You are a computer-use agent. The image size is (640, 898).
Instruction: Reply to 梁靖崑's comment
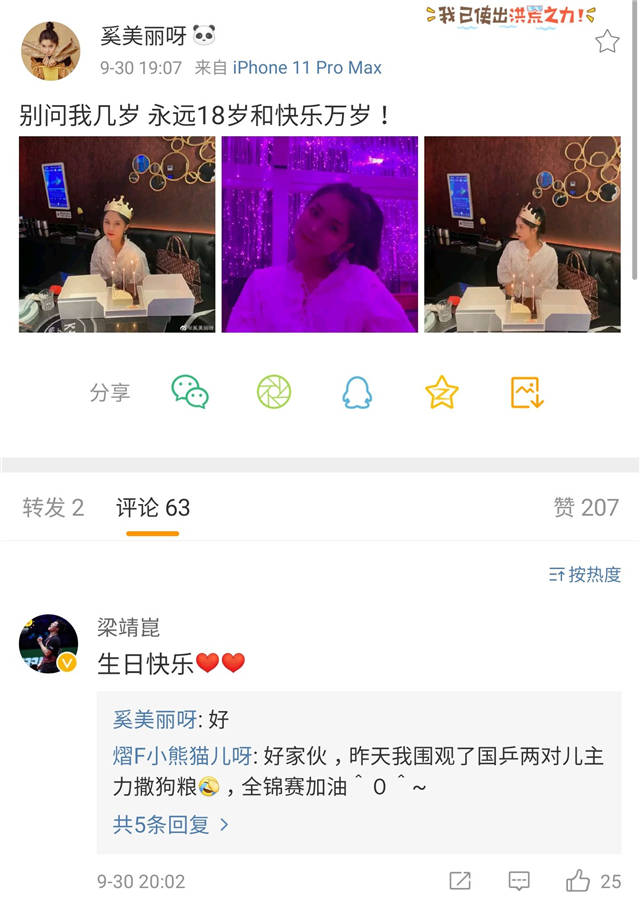[x=519, y=881]
